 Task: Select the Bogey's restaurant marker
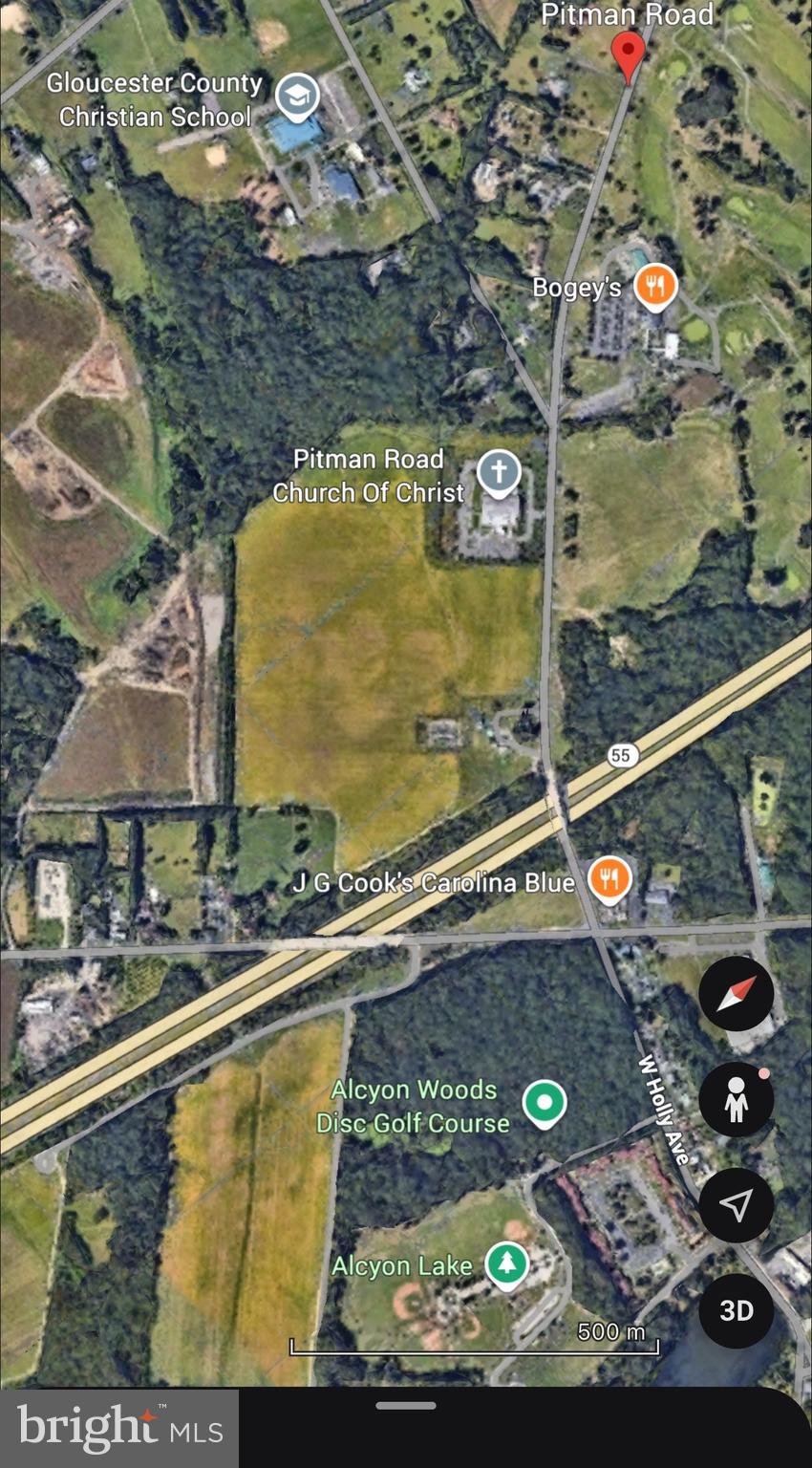coord(655,286)
